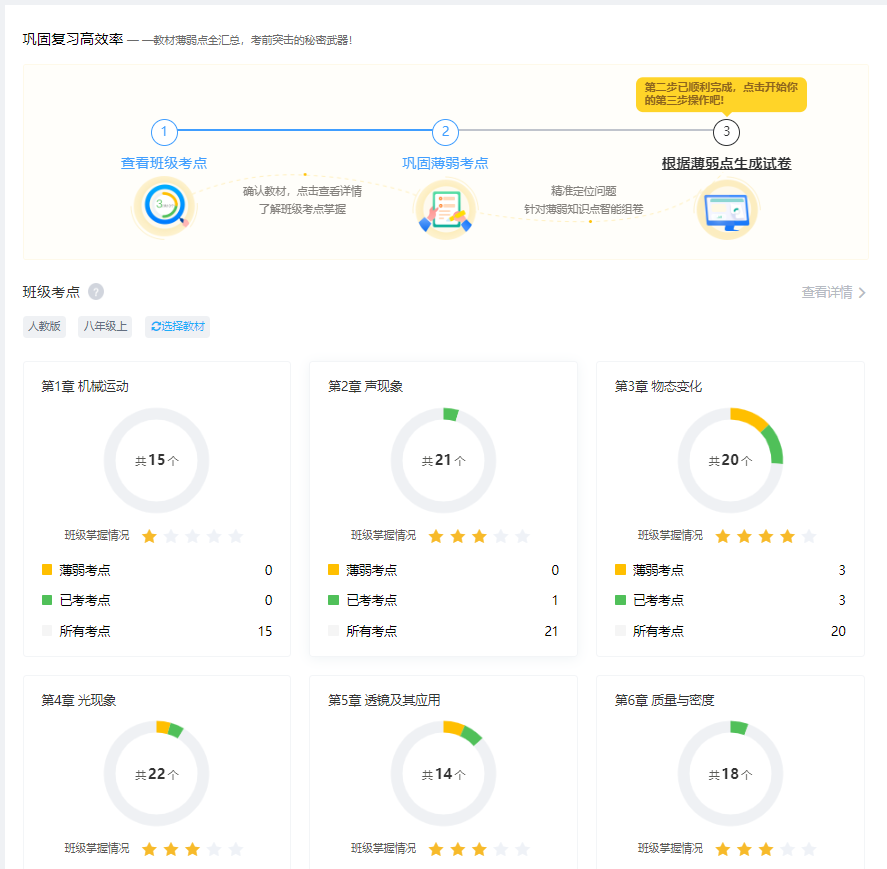Open the 第3章 物态变化 card
887x869 pixels.
pos(730,508)
